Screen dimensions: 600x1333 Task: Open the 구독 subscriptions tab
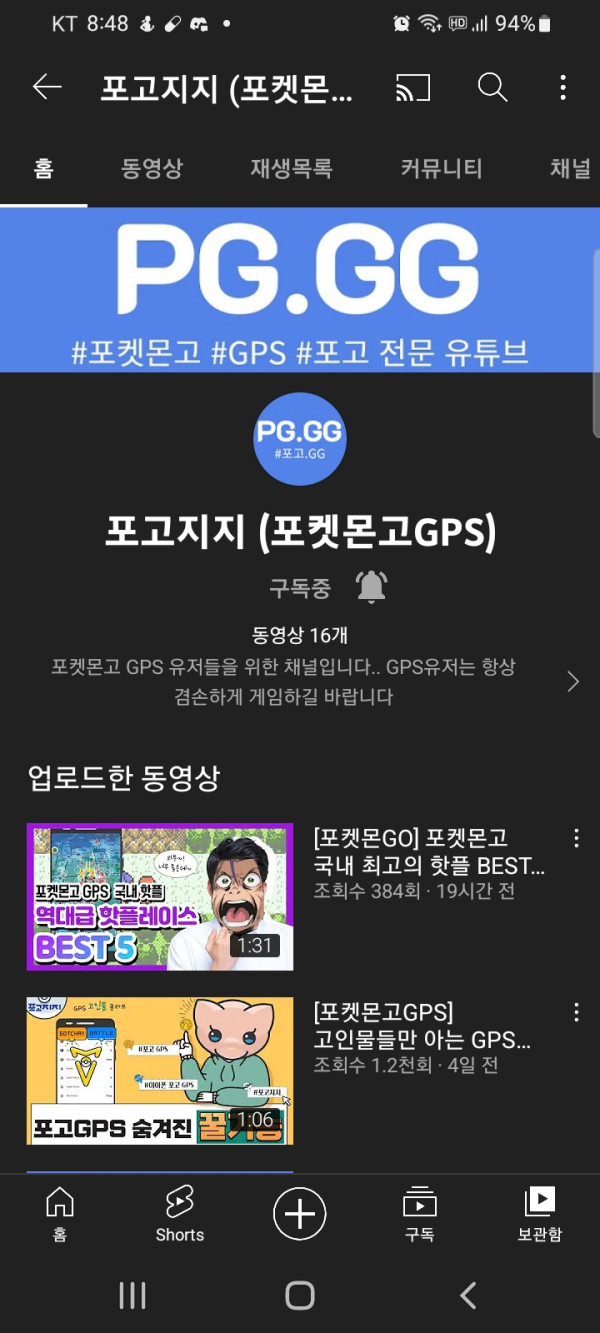419,1214
